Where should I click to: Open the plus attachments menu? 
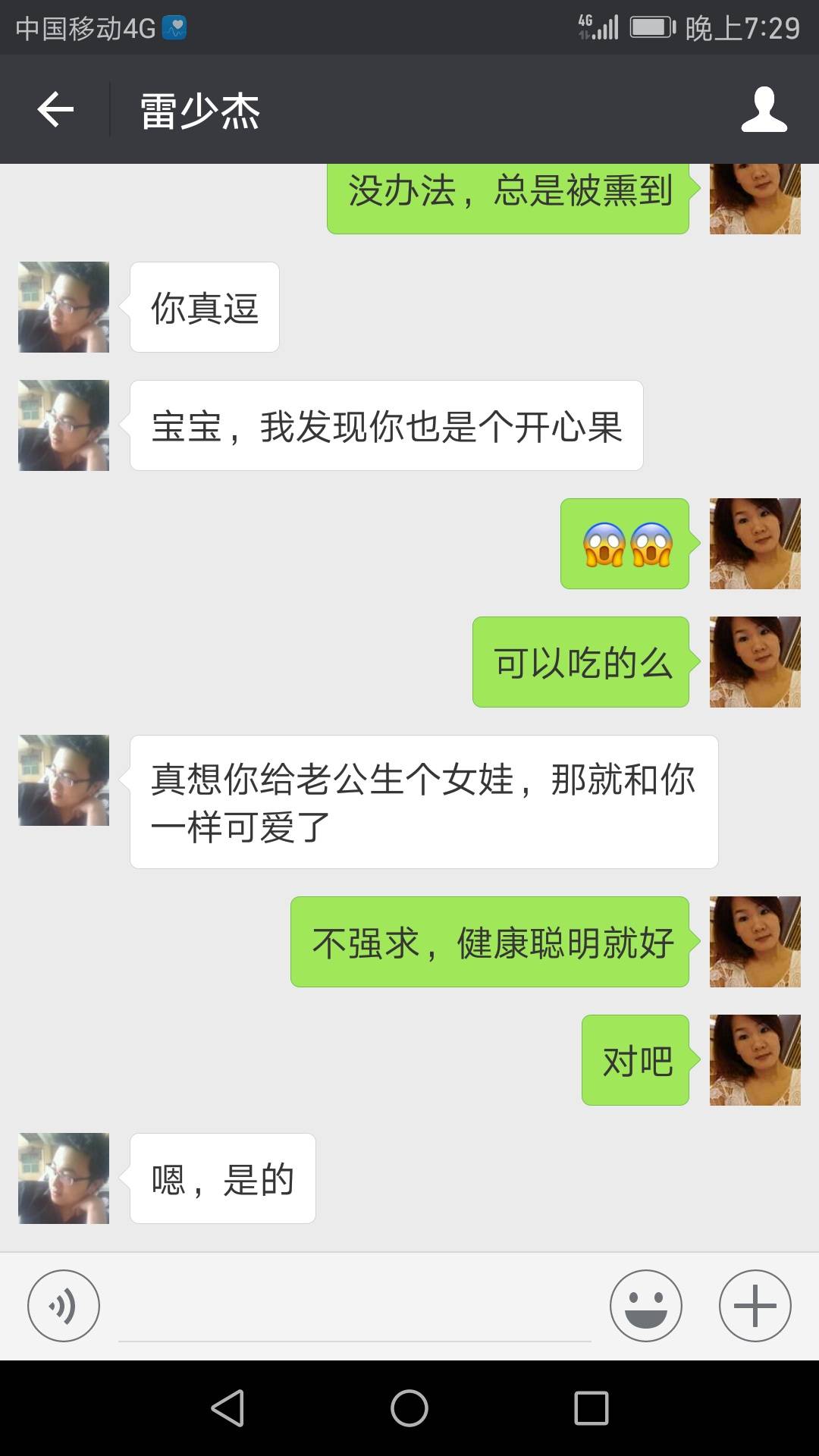click(x=755, y=1306)
